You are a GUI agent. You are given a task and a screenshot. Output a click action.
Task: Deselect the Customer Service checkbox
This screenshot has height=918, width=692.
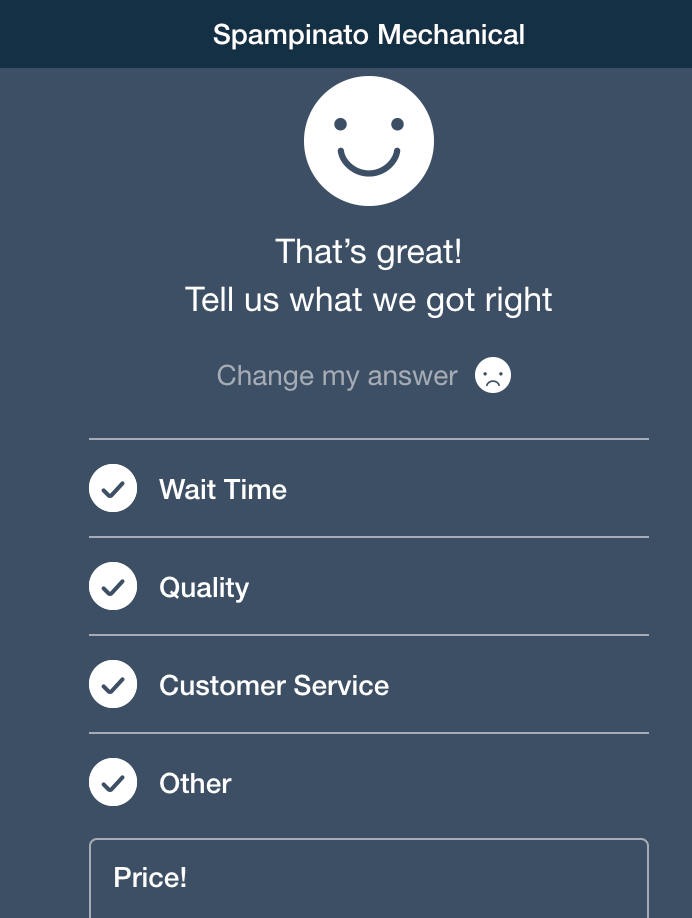click(x=113, y=685)
